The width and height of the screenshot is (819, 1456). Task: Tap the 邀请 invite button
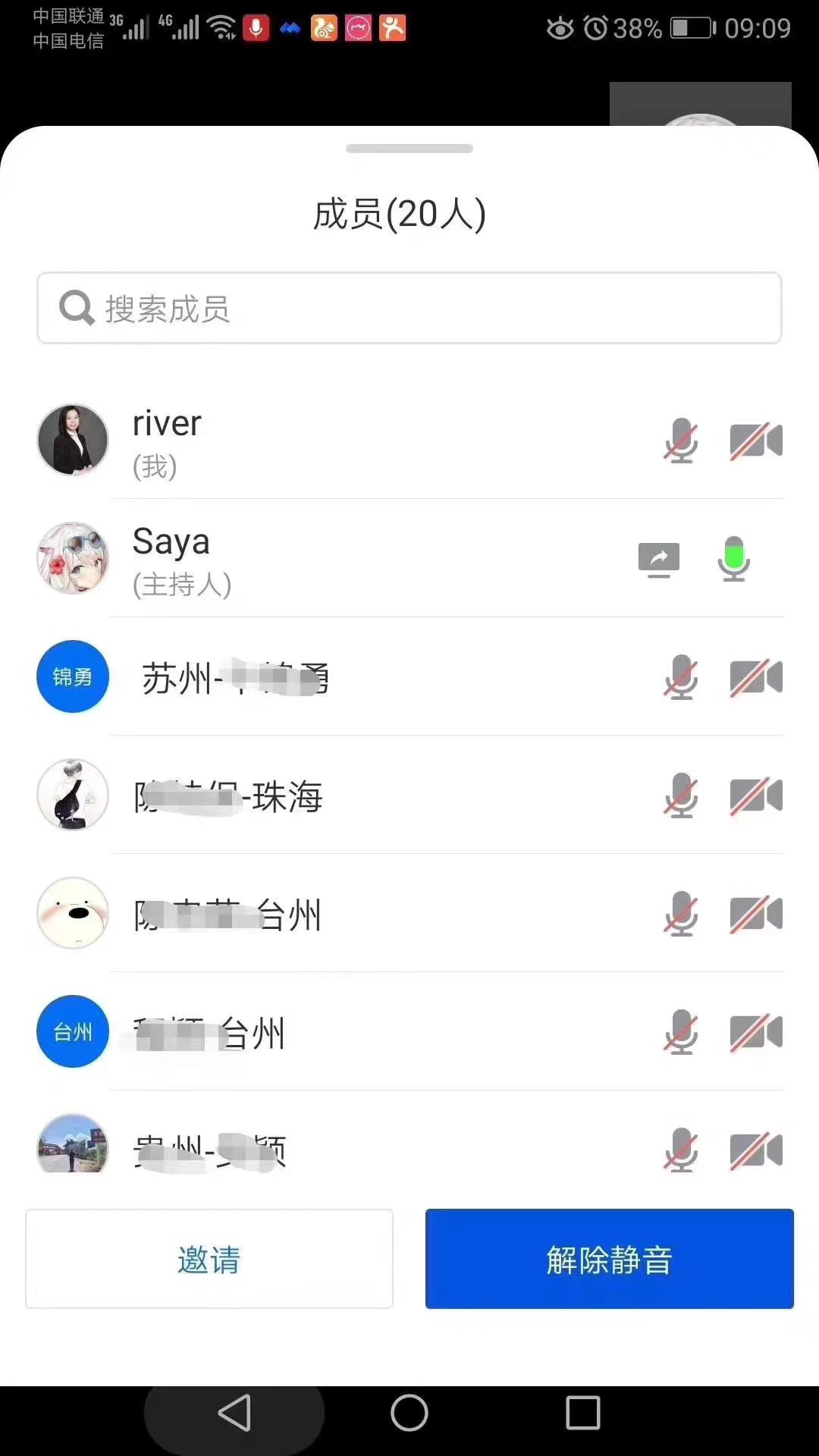pyautogui.click(x=209, y=1259)
